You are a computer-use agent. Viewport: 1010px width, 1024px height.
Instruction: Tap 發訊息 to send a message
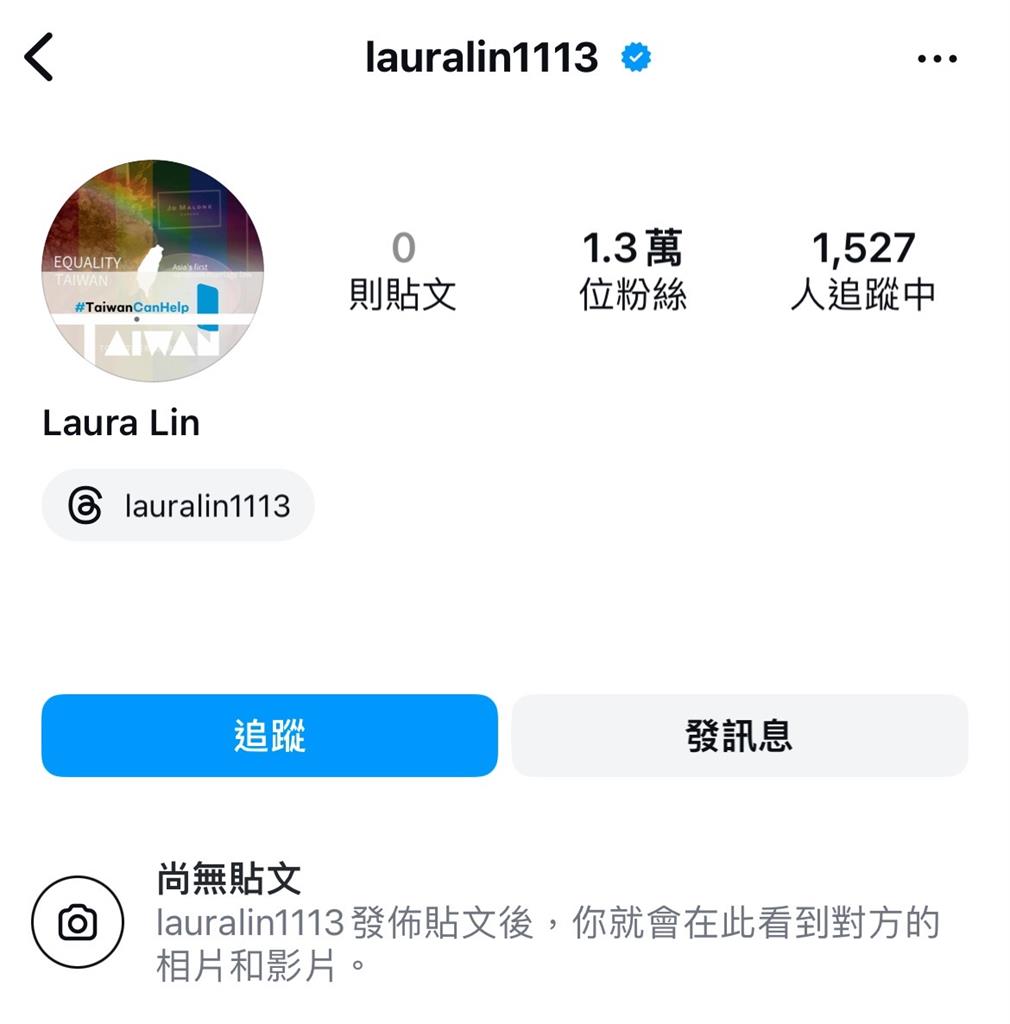(739, 736)
